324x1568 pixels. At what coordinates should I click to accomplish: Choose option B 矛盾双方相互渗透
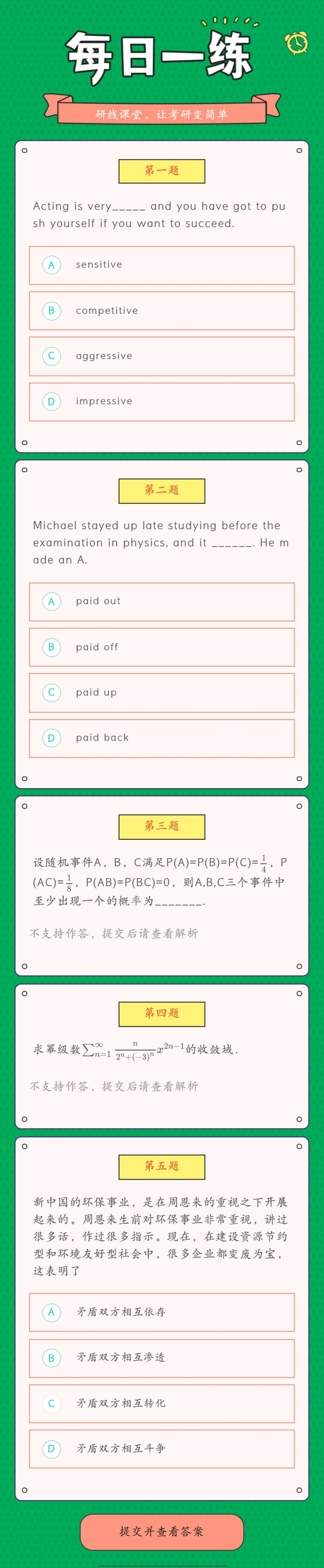[x=162, y=1357]
